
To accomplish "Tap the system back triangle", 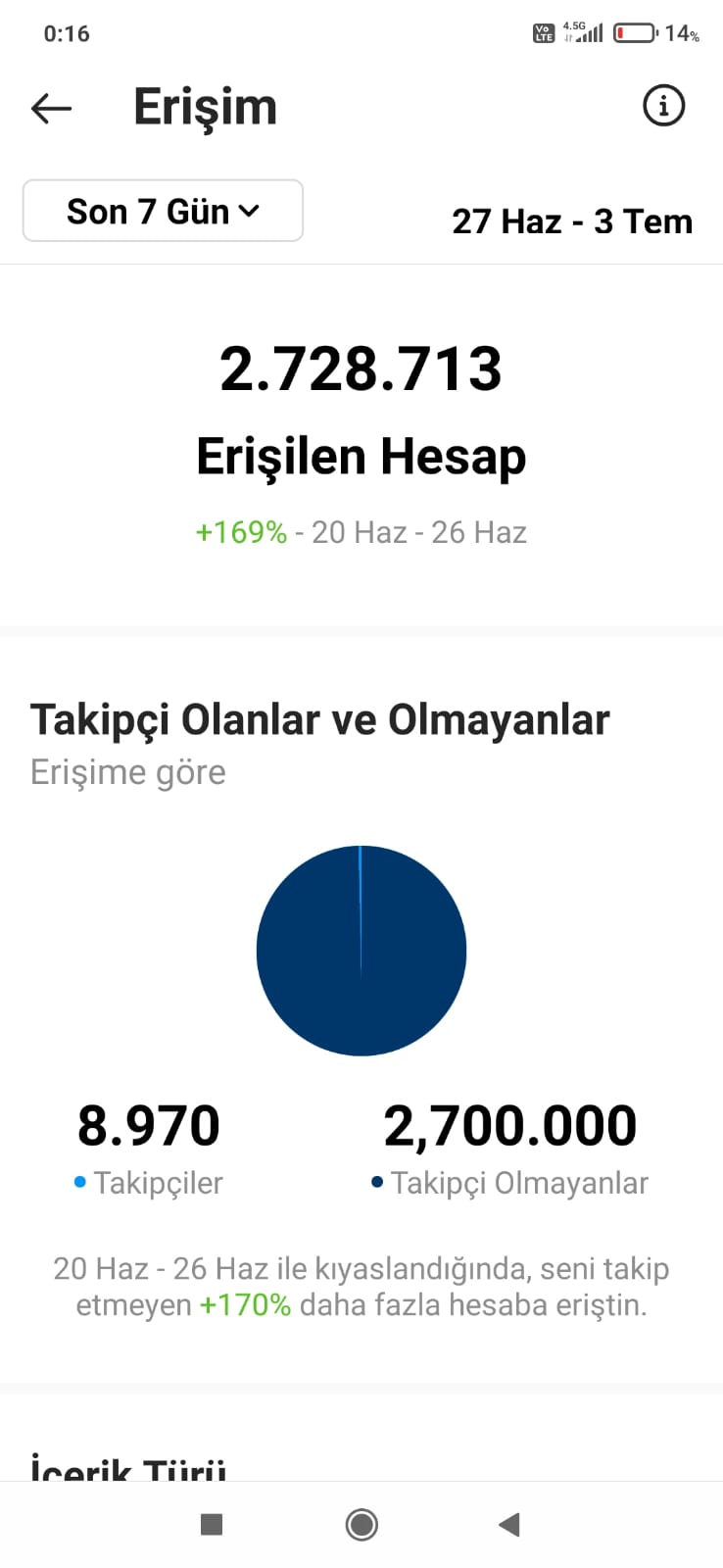I will point(509,1524).
